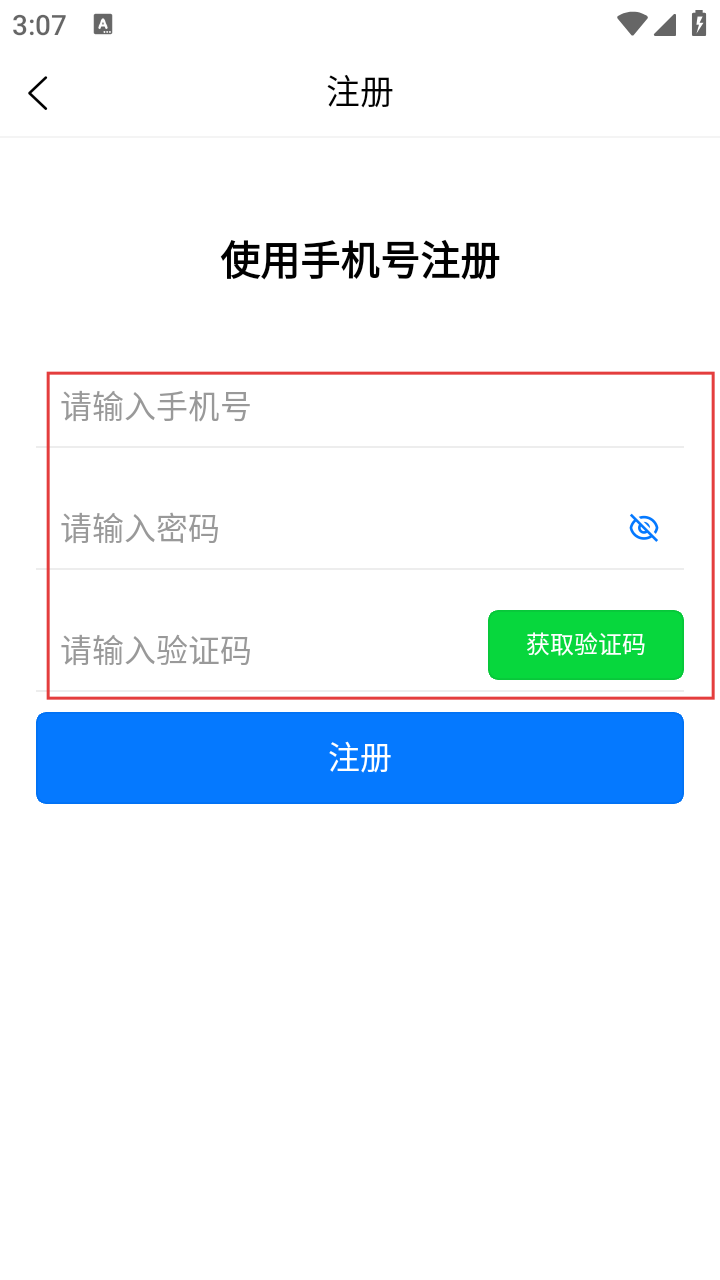Focus the phone number input field
The image size is (720, 1280).
360,407
